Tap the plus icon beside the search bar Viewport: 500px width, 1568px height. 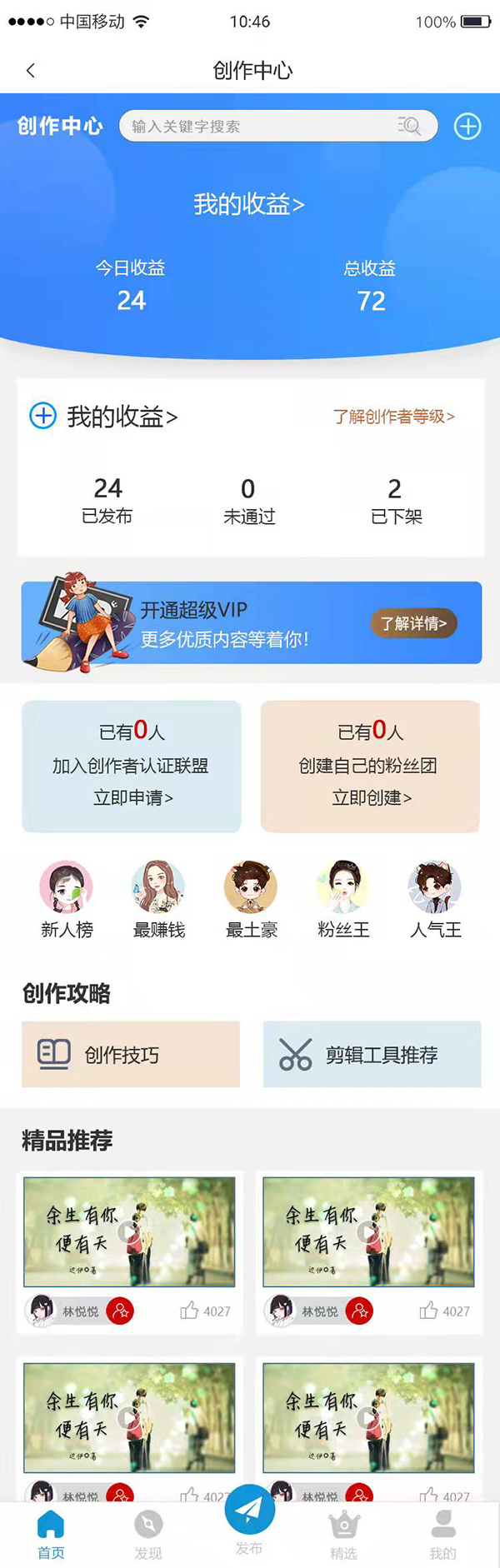[x=467, y=127]
